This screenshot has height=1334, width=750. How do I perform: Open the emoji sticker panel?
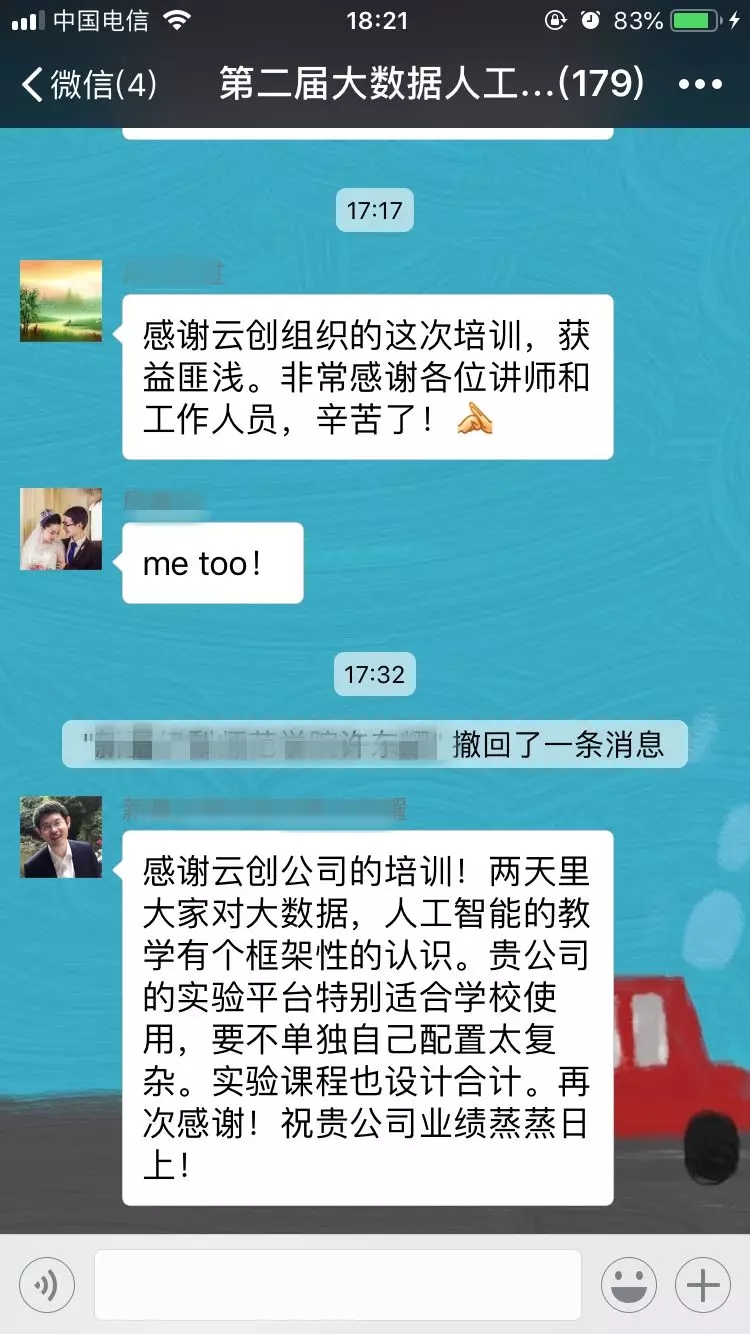pos(628,1285)
